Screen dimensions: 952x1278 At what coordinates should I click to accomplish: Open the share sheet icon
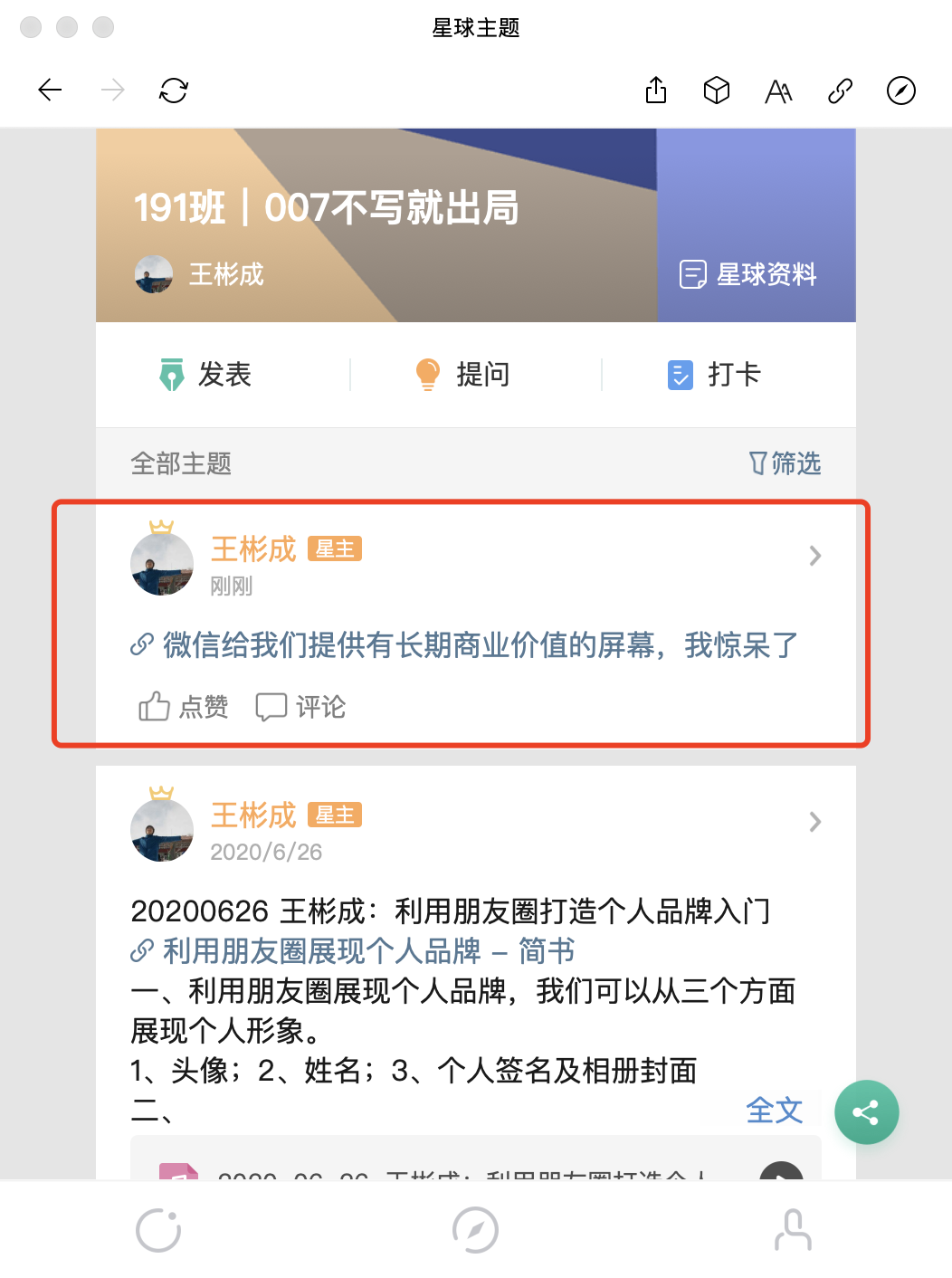click(656, 91)
